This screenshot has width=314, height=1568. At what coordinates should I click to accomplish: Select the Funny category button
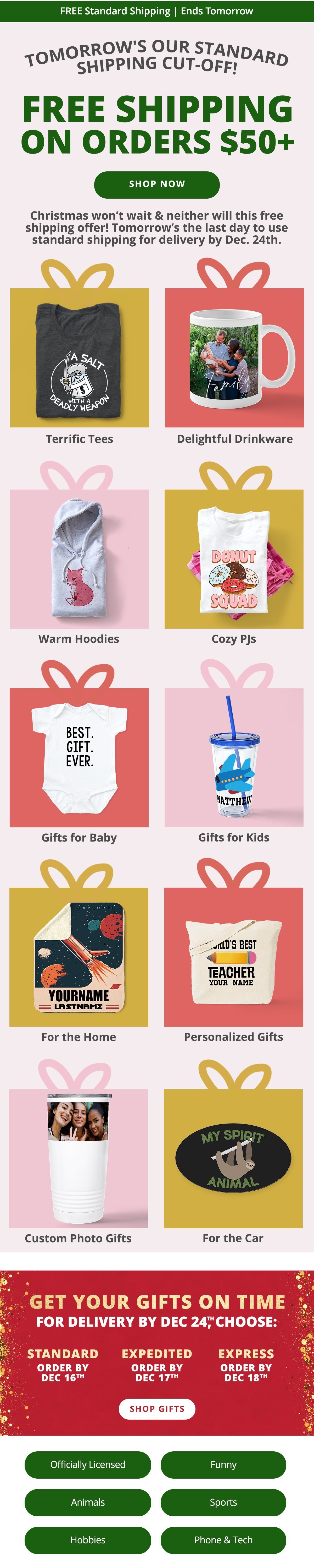(x=223, y=1464)
